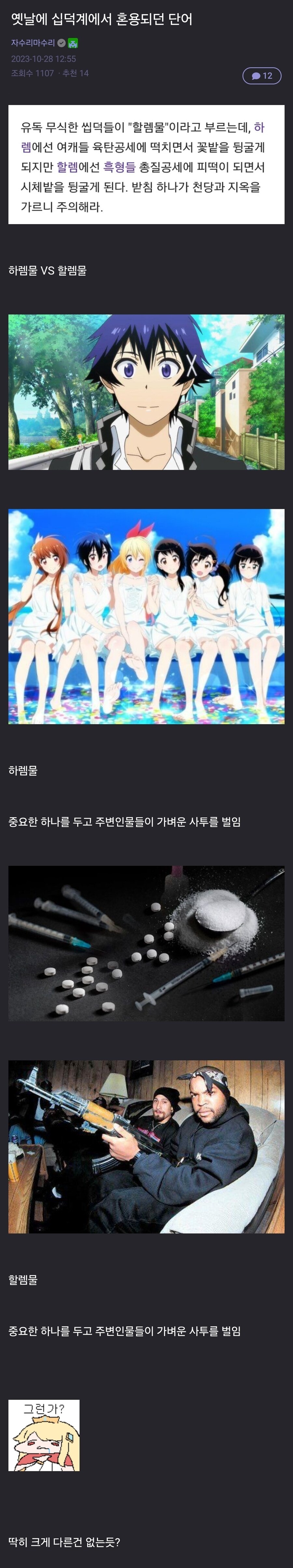293x1568 pixels.
Task: Enlarge the six girls in white dresses image
Action: (146, 616)
